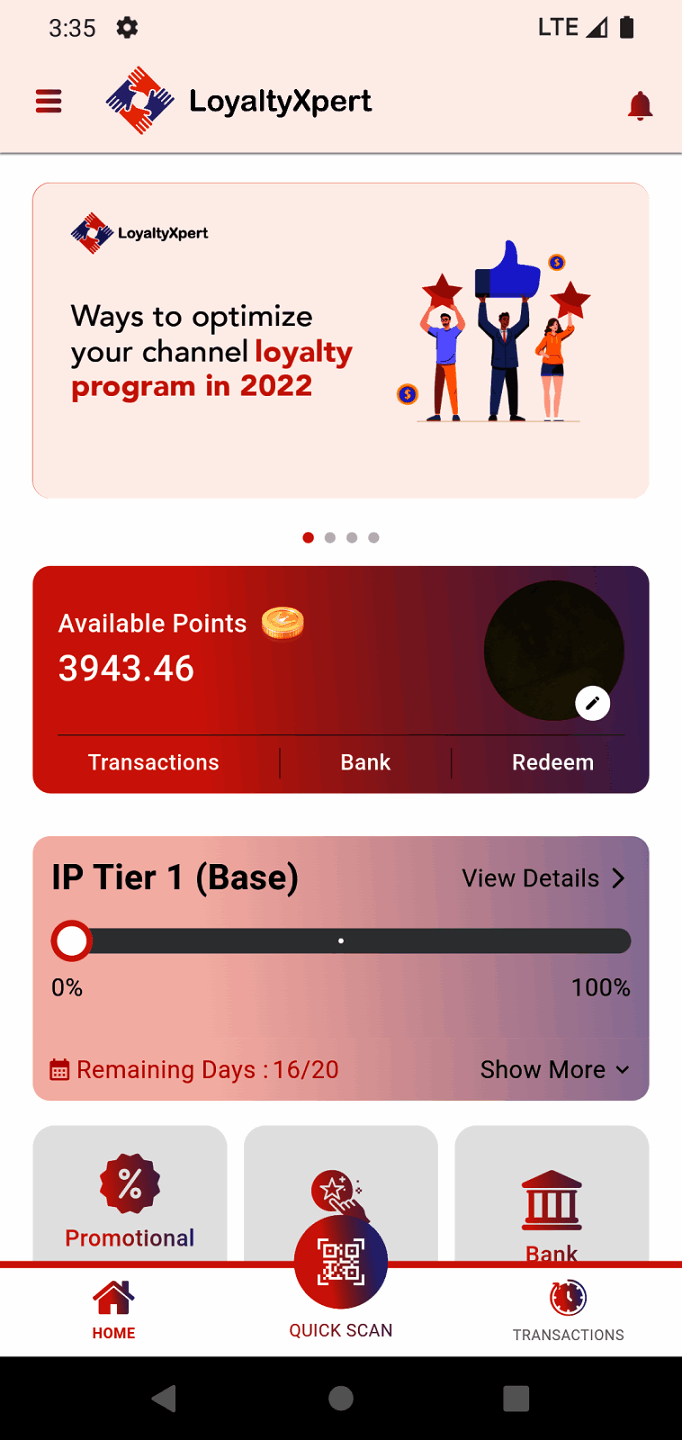
Task: Tap Redeem in points card
Action: pyautogui.click(x=552, y=762)
